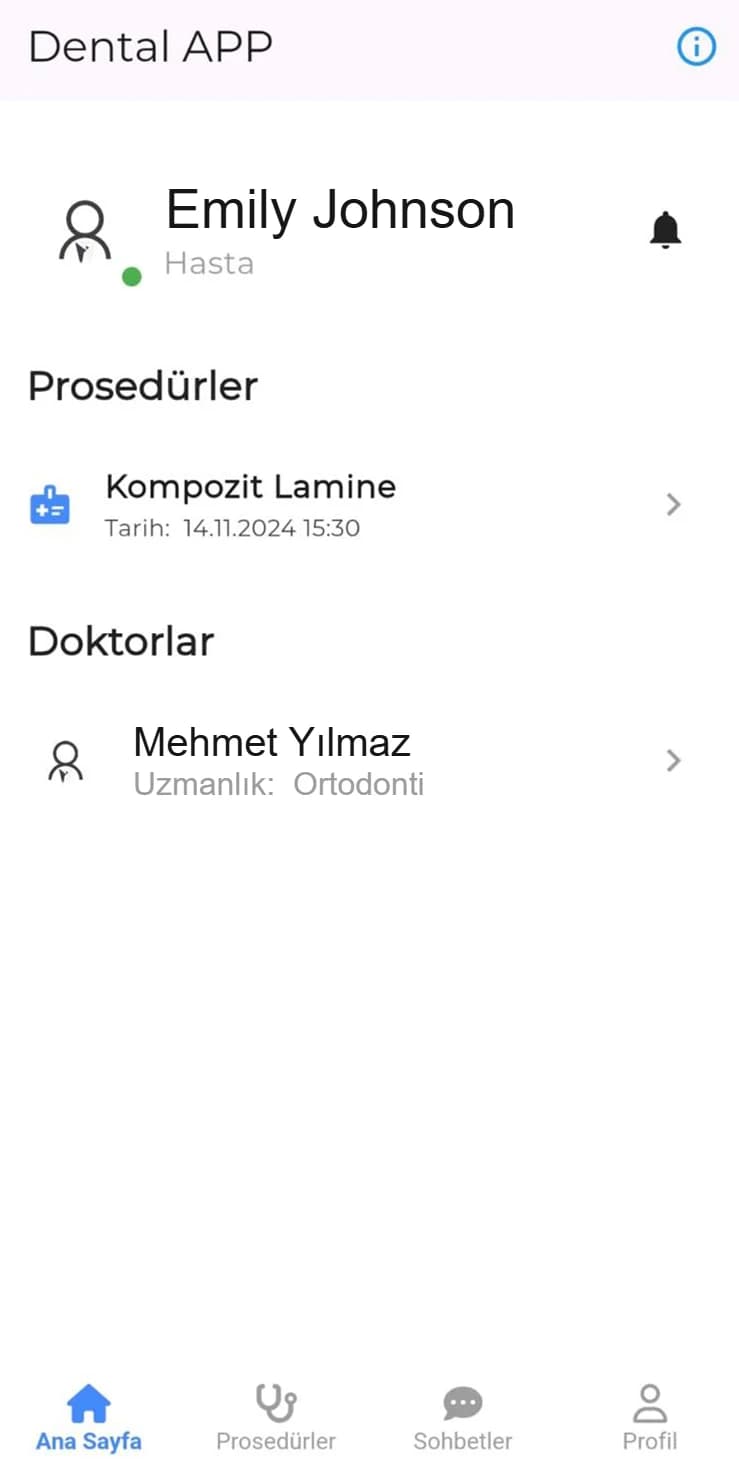Open the notifications bell

pyautogui.click(x=665, y=230)
